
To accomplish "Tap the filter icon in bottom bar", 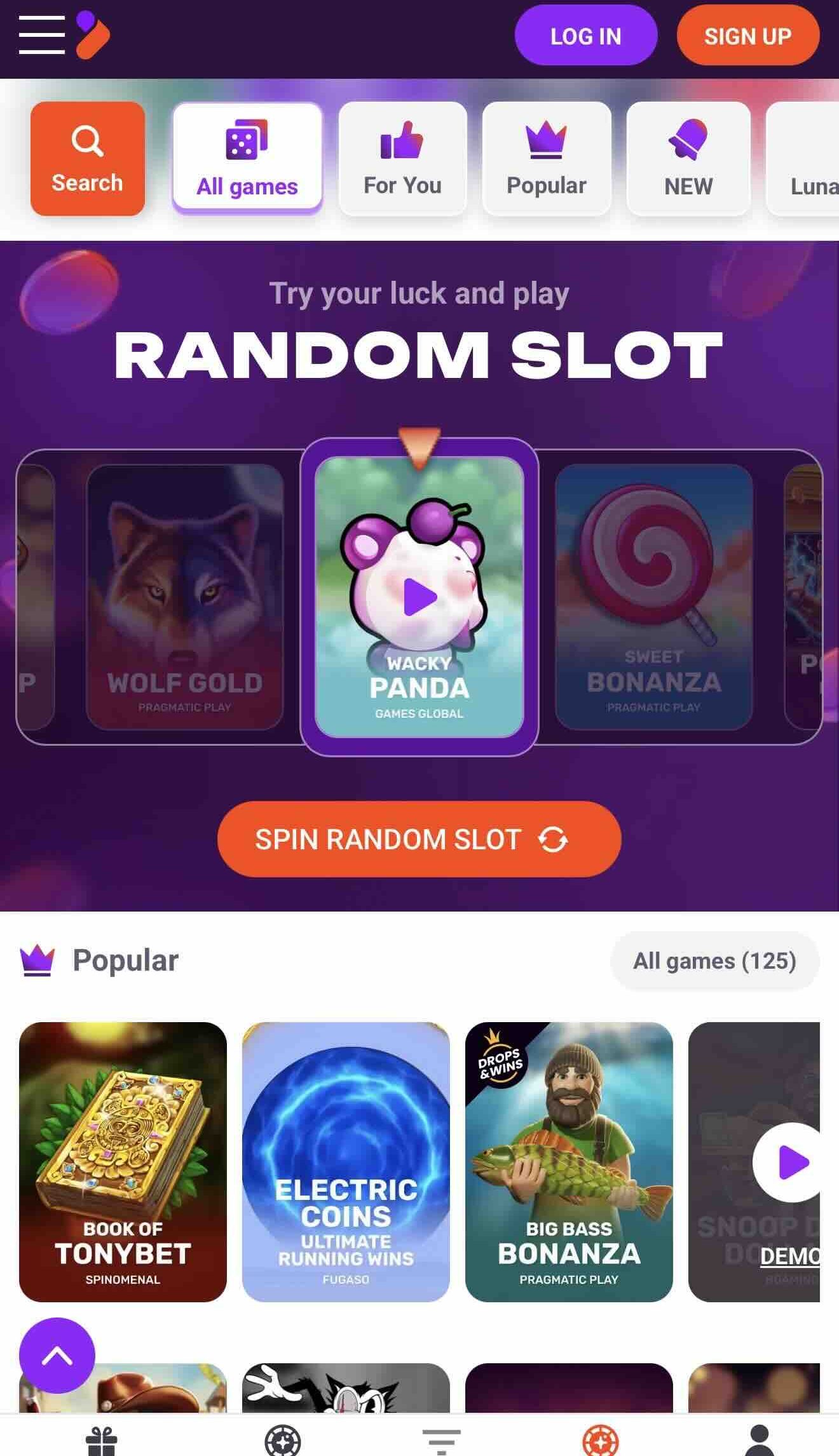I will pos(441,1441).
